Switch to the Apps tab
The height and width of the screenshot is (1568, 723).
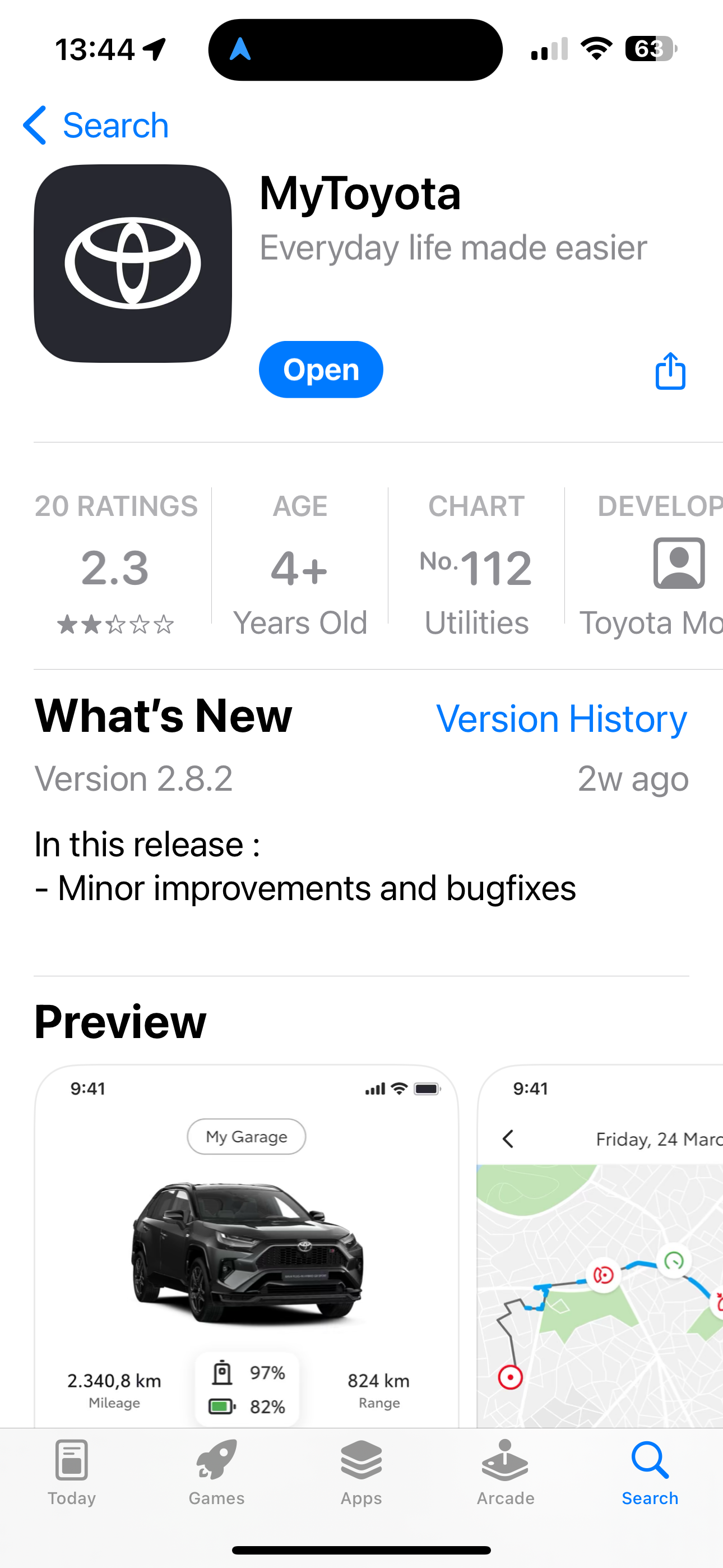361,1470
